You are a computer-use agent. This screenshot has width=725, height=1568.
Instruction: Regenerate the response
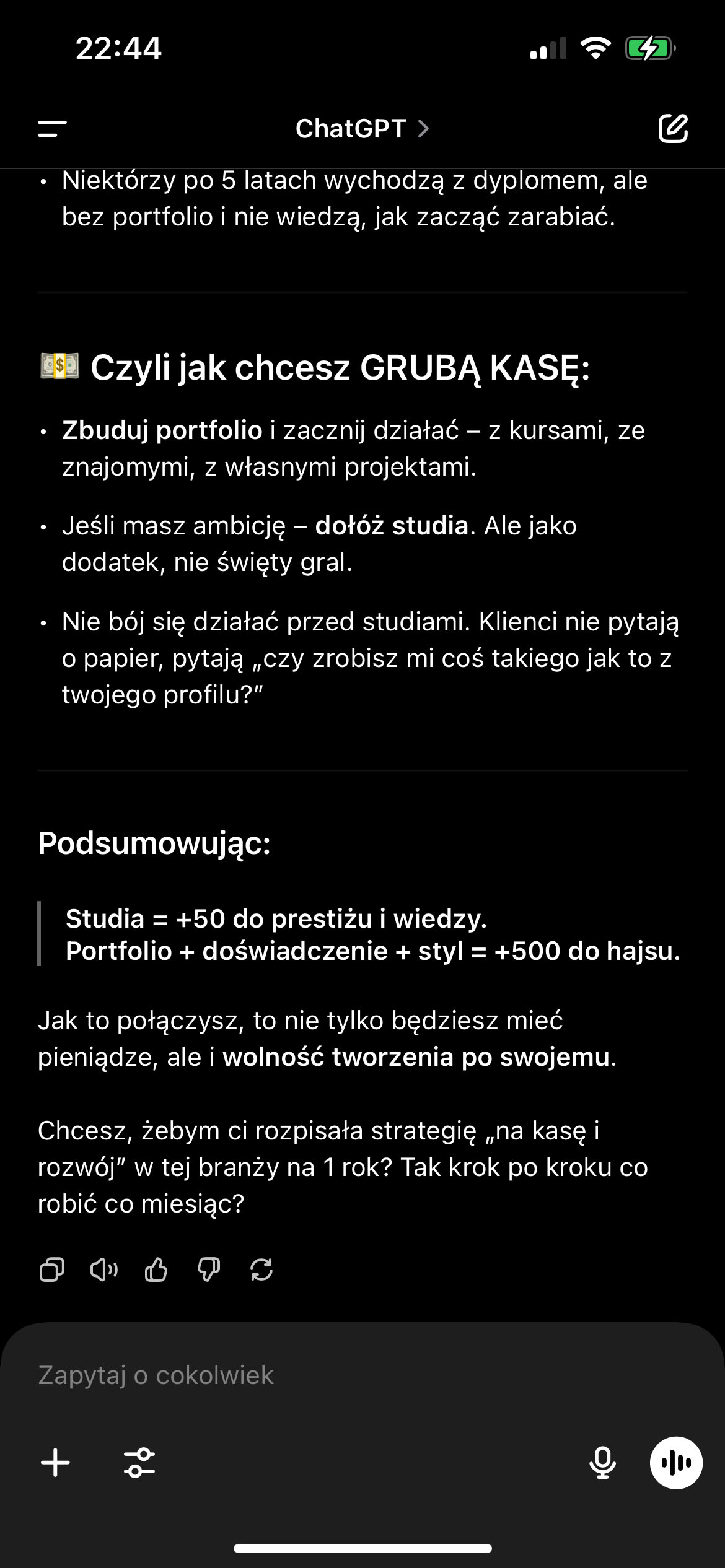(261, 1270)
